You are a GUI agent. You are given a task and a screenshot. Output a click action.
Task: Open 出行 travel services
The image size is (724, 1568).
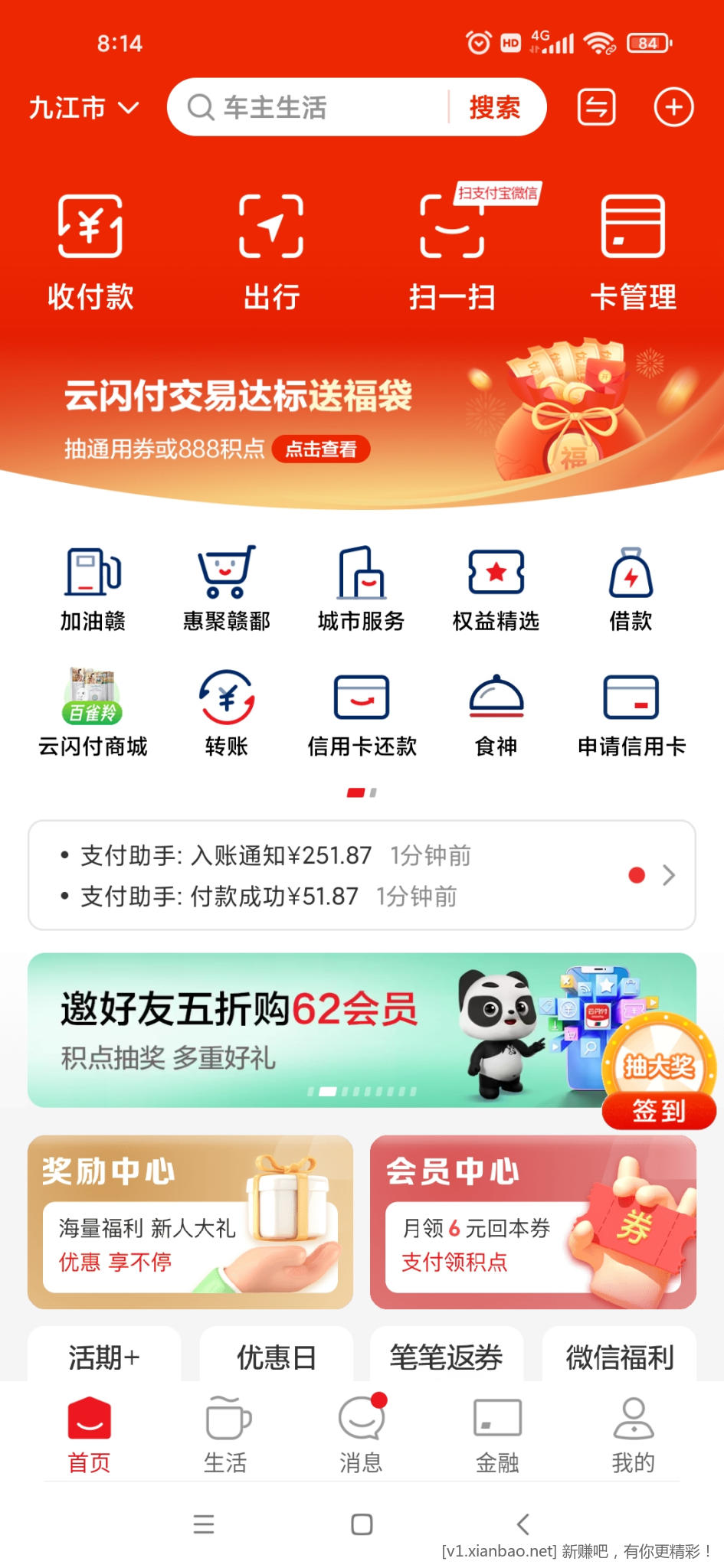271,253
